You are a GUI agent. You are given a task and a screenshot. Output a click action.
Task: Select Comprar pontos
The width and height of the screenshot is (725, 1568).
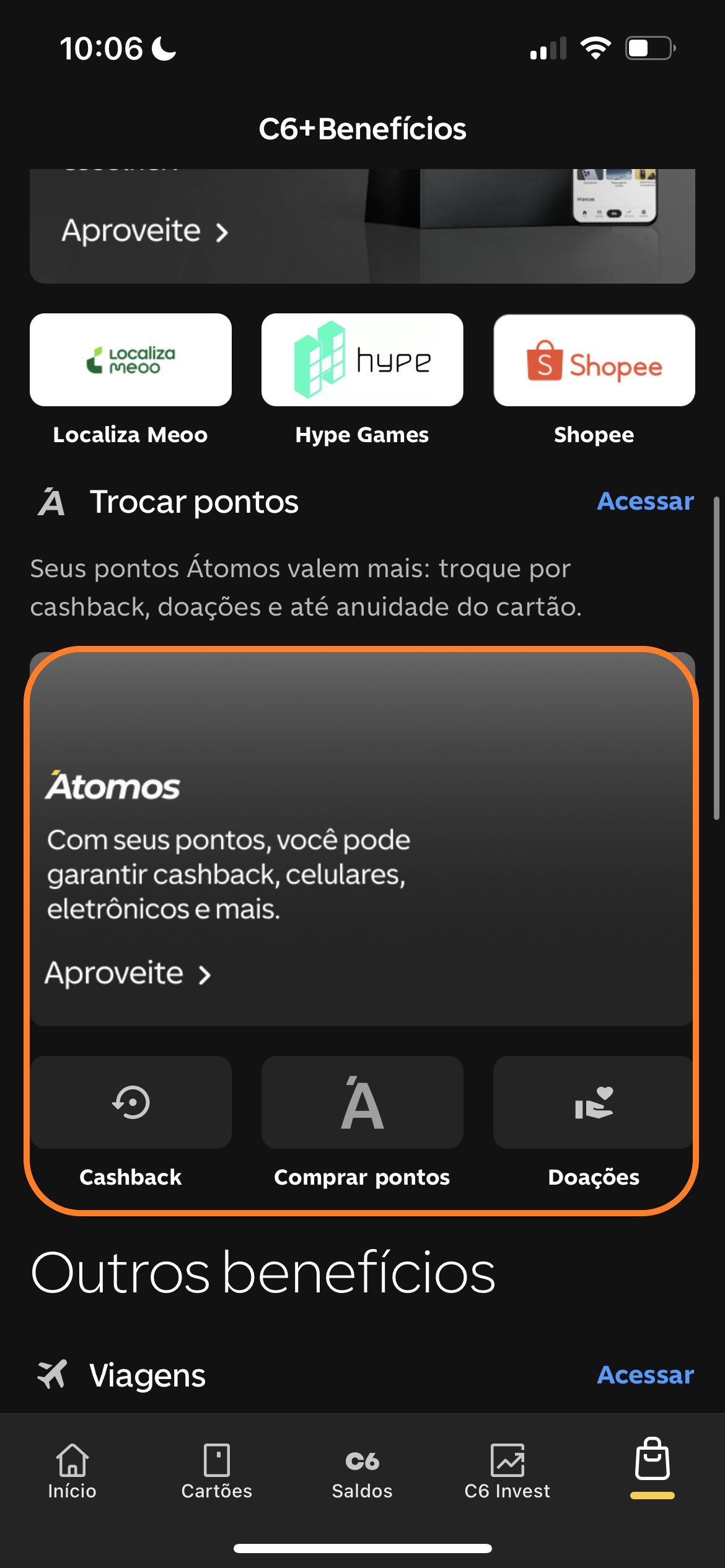pos(362,1103)
